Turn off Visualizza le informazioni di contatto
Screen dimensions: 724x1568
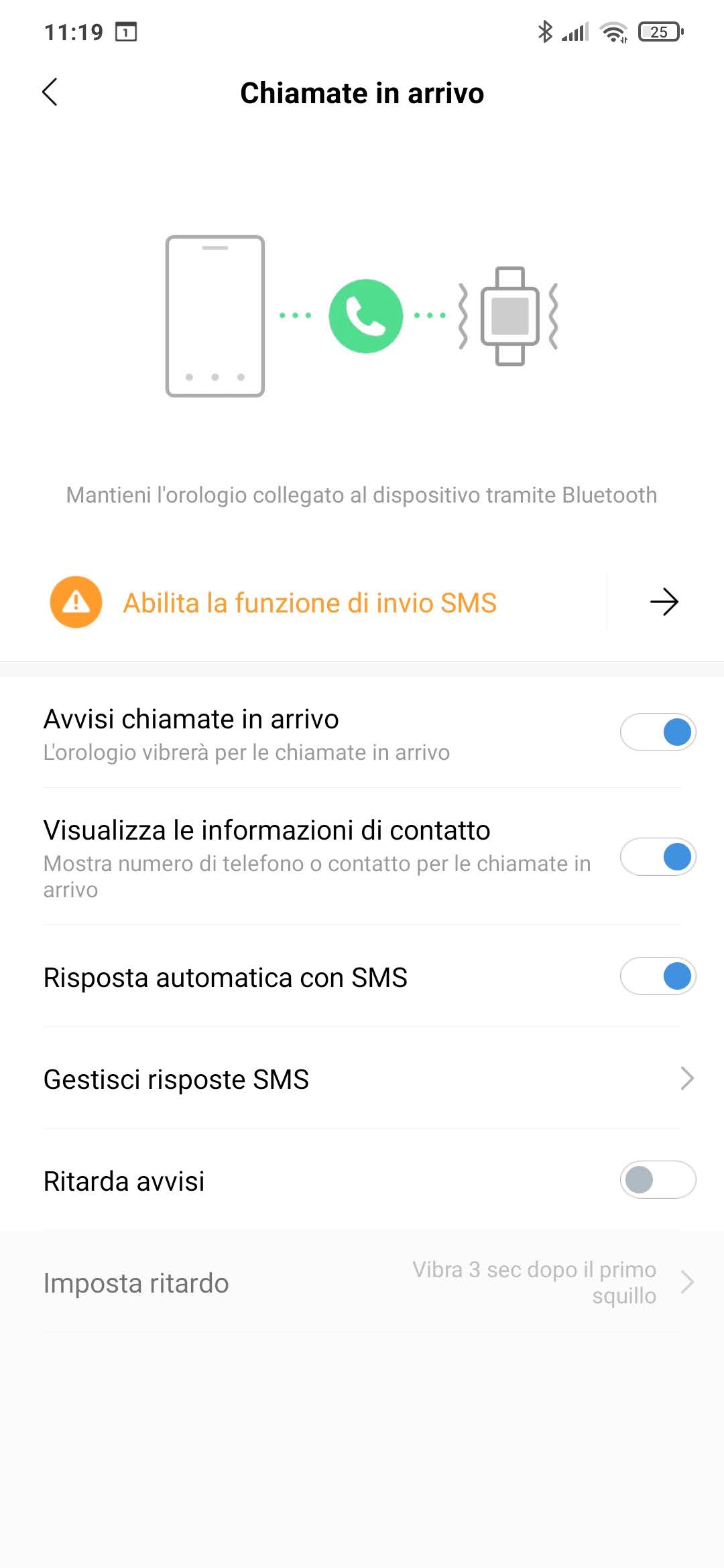pos(658,856)
